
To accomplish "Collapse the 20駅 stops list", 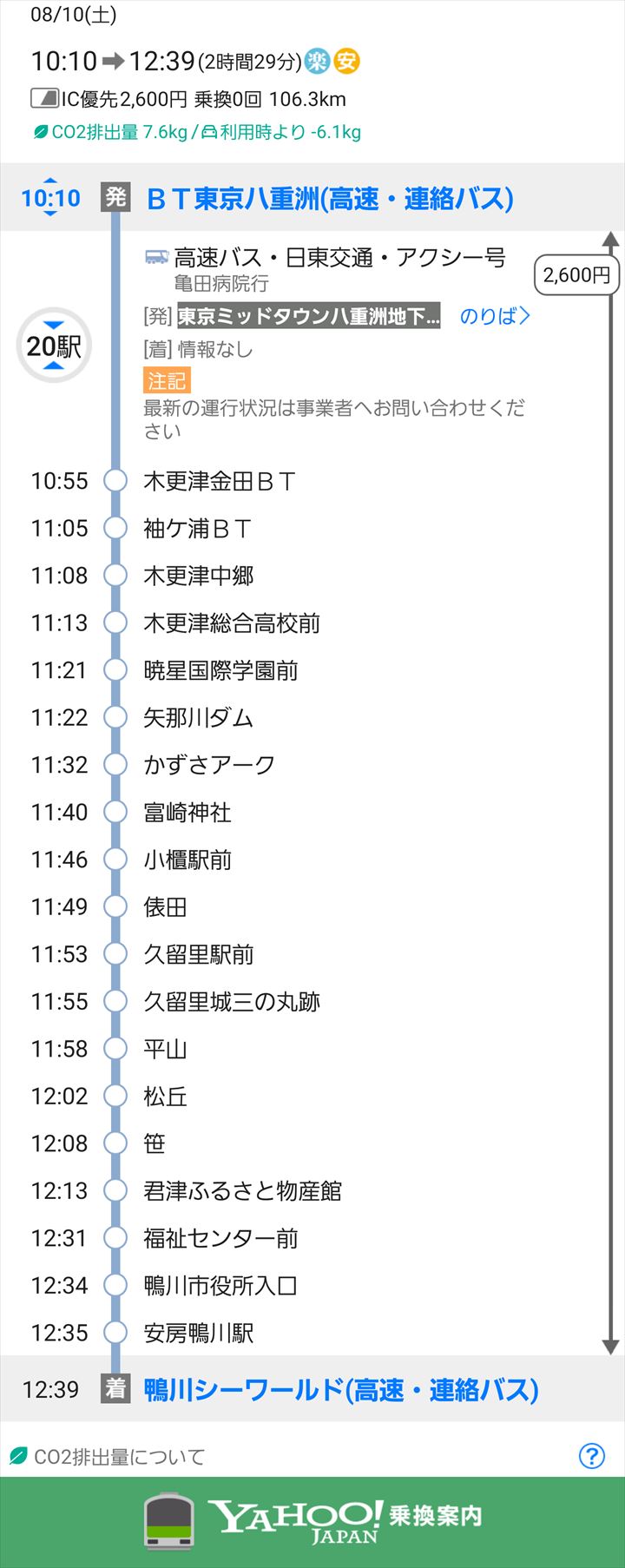I will [x=54, y=346].
